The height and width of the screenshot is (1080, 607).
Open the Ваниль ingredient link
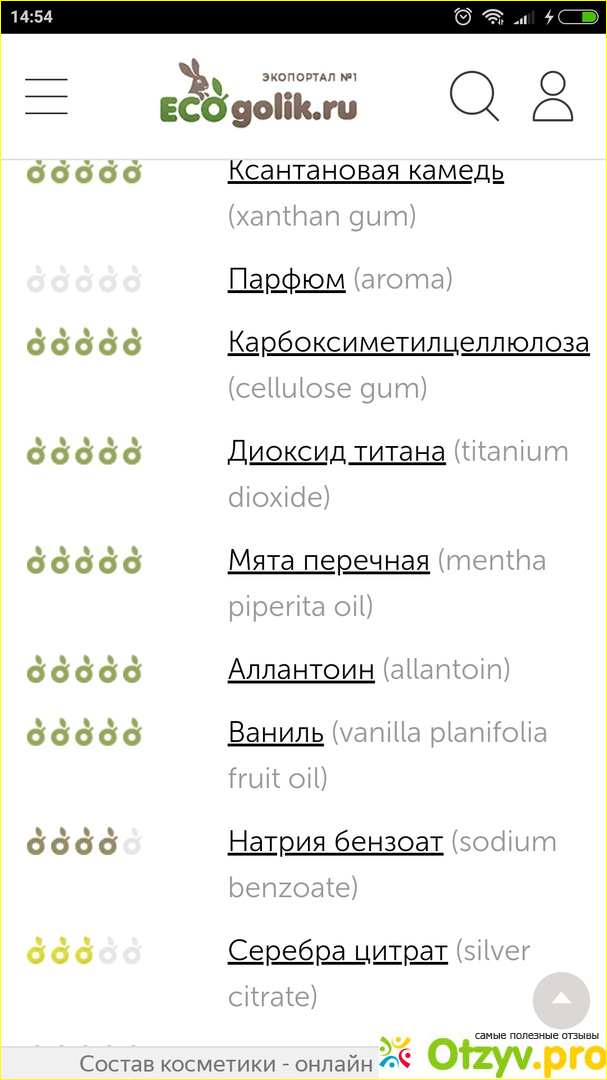pyautogui.click(x=275, y=733)
